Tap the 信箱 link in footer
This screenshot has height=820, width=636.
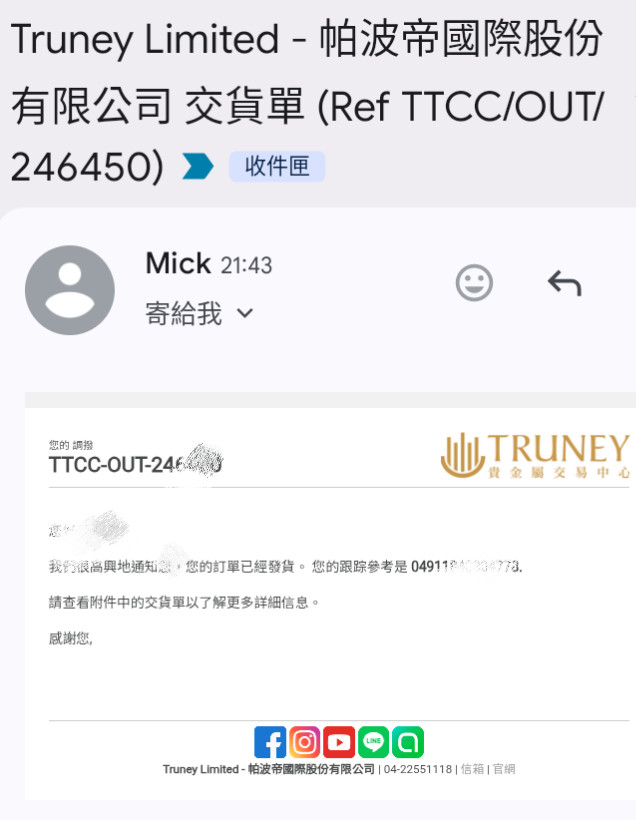point(472,769)
